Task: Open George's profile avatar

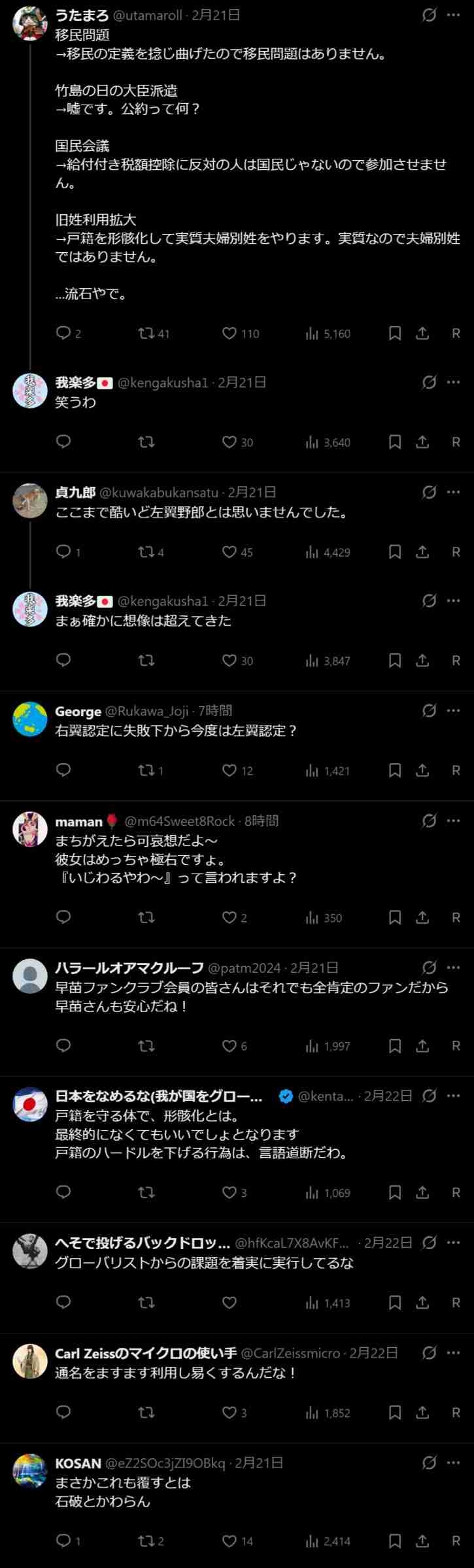Action: click(30, 719)
